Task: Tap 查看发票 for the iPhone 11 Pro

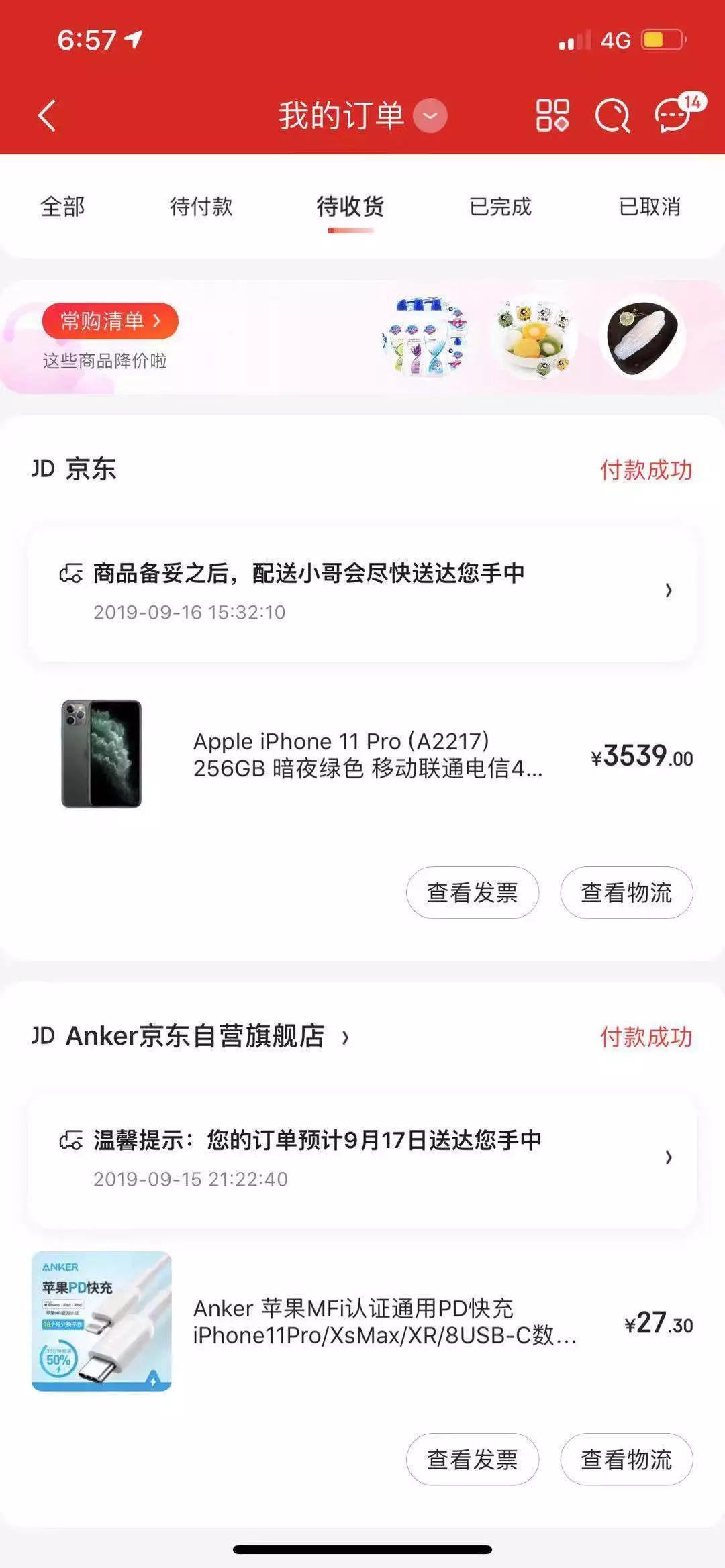Action: 472,892
